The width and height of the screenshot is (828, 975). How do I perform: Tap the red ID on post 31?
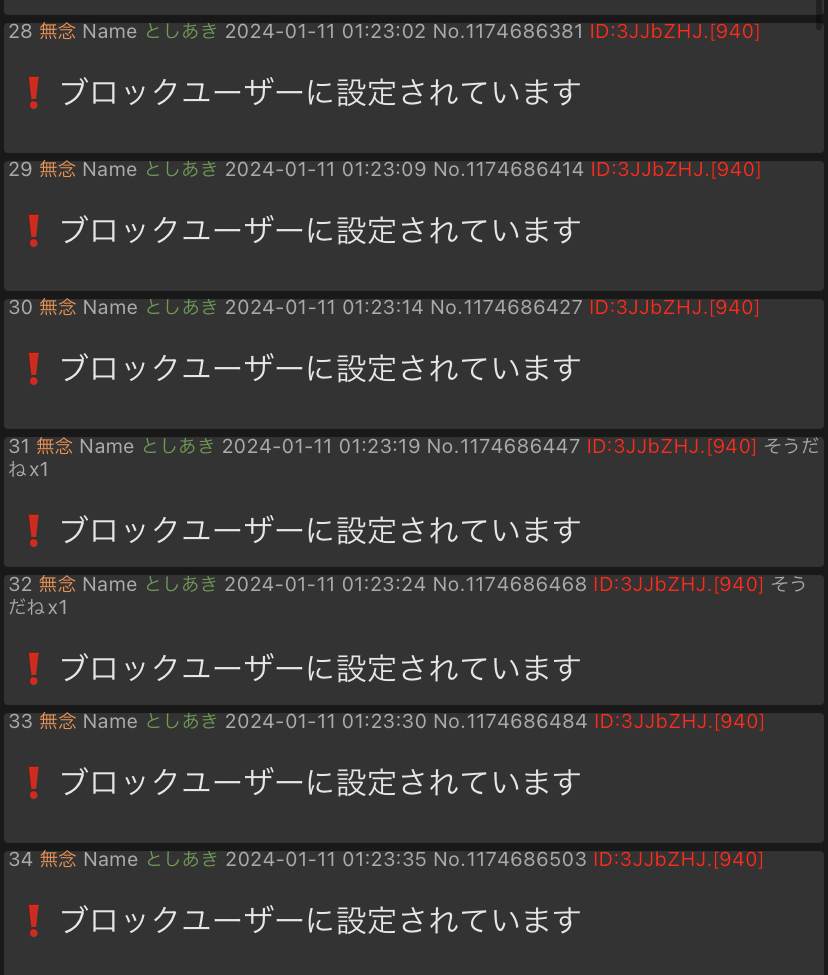click(x=671, y=447)
